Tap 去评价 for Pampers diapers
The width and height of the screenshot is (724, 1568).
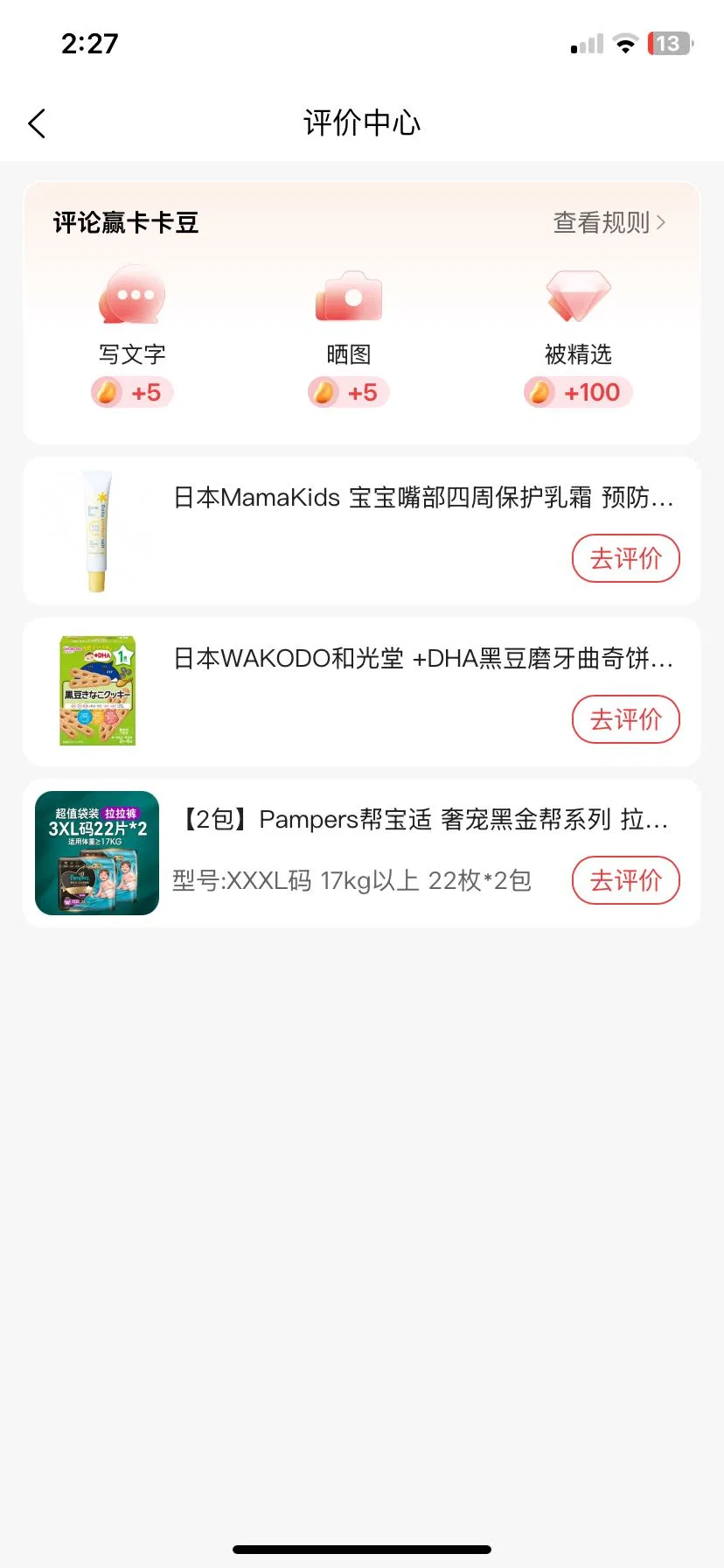click(x=625, y=880)
